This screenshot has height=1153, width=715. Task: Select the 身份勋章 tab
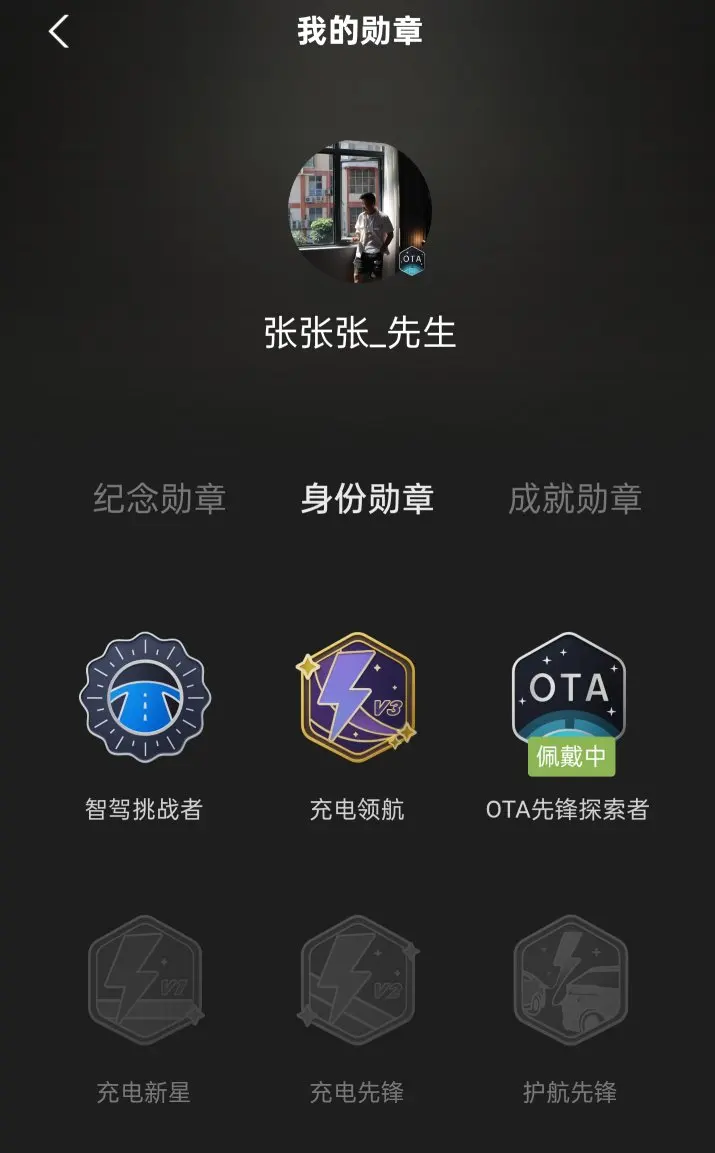[x=367, y=499]
